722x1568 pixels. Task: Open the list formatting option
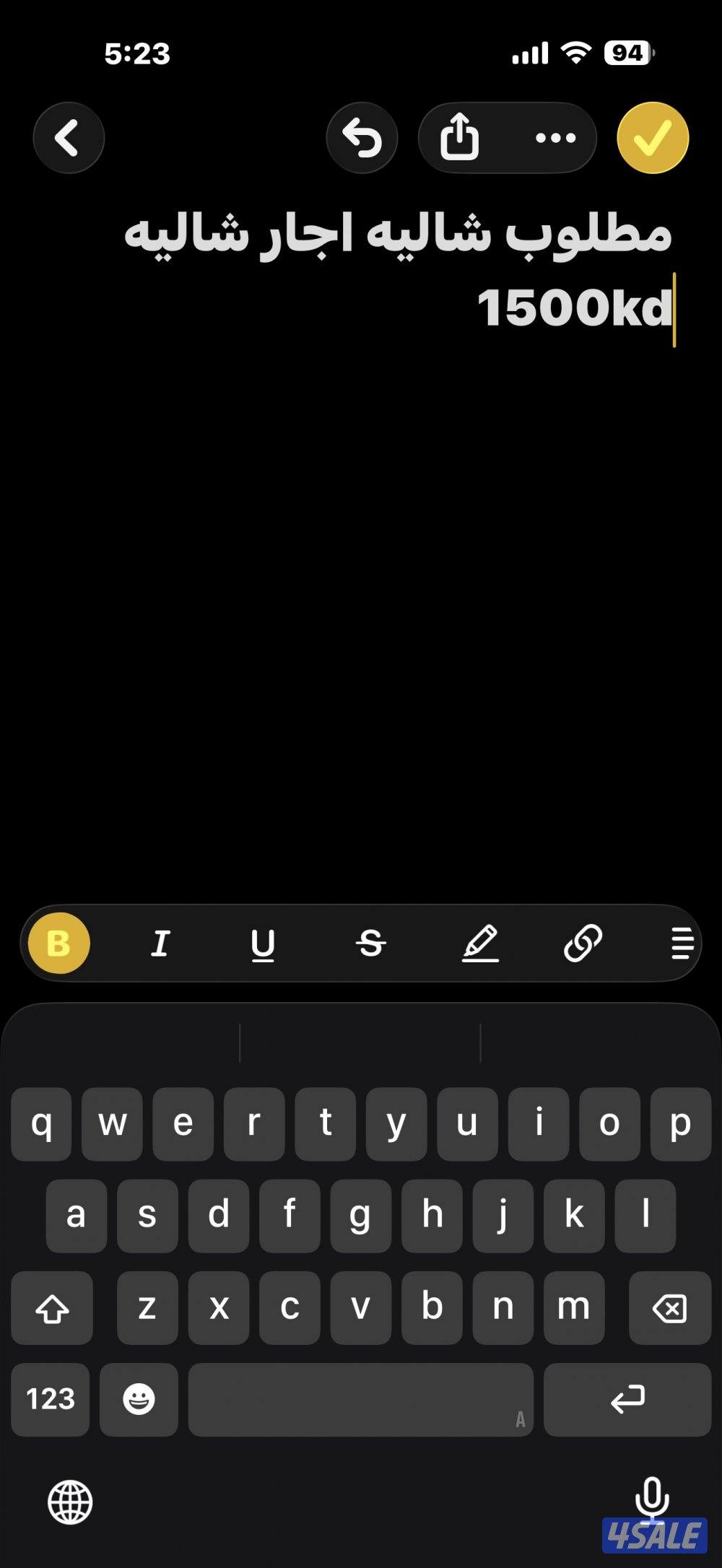[x=682, y=943]
